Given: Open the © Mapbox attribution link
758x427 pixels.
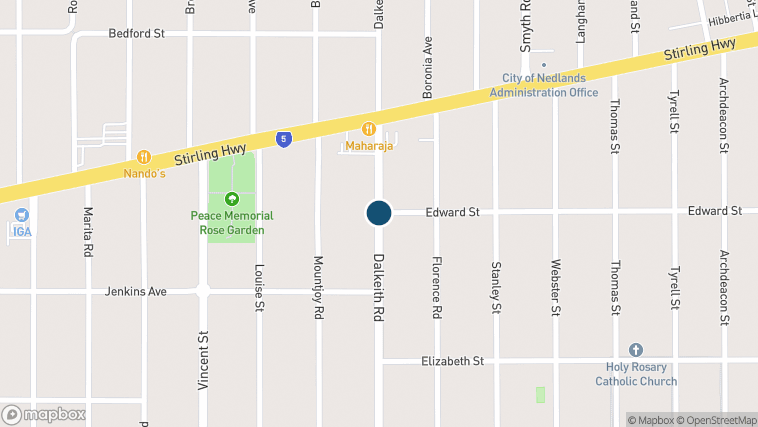Looking at the screenshot, I should (x=653, y=420).
